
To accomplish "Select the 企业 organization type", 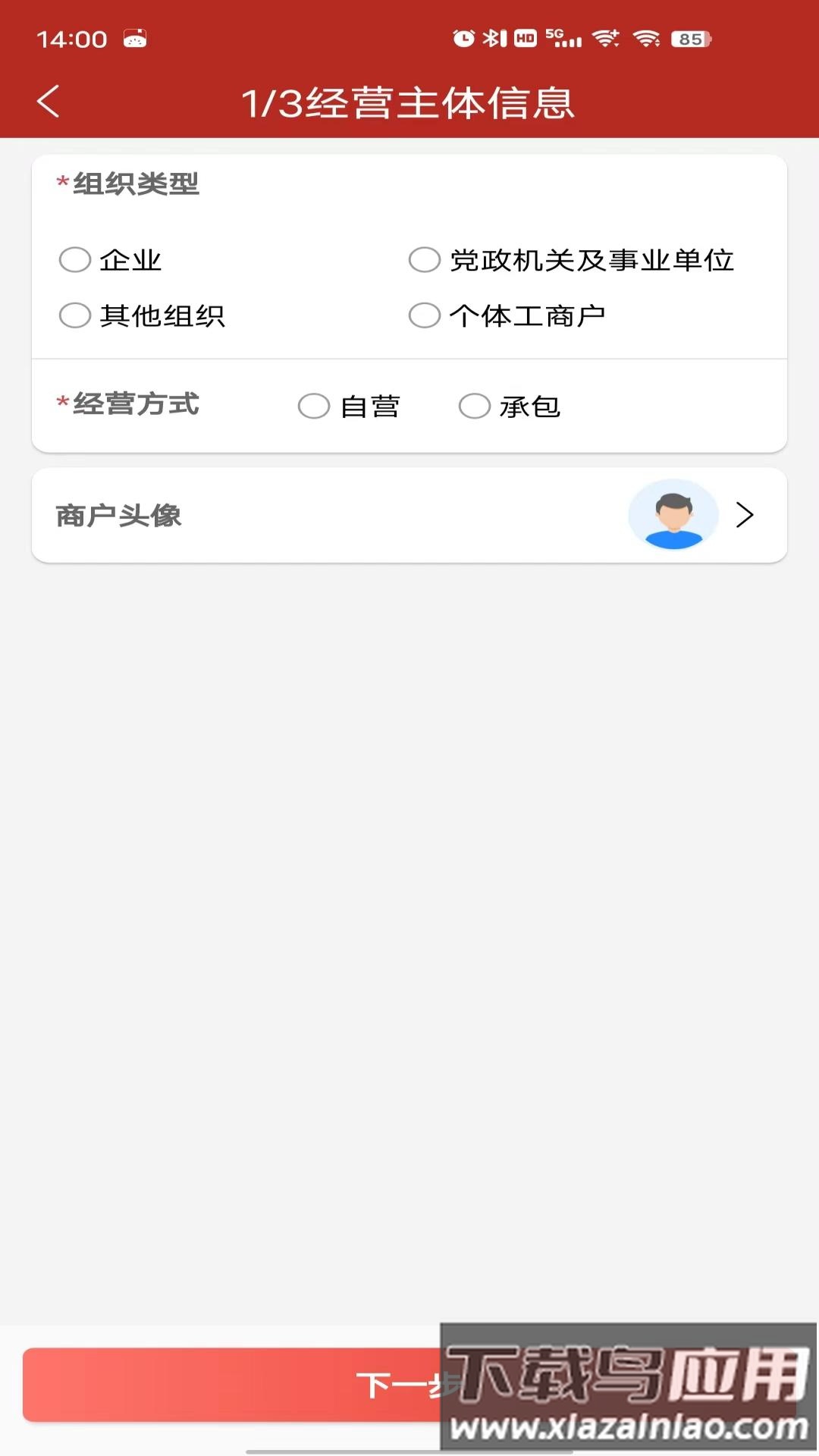I will coord(74,259).
